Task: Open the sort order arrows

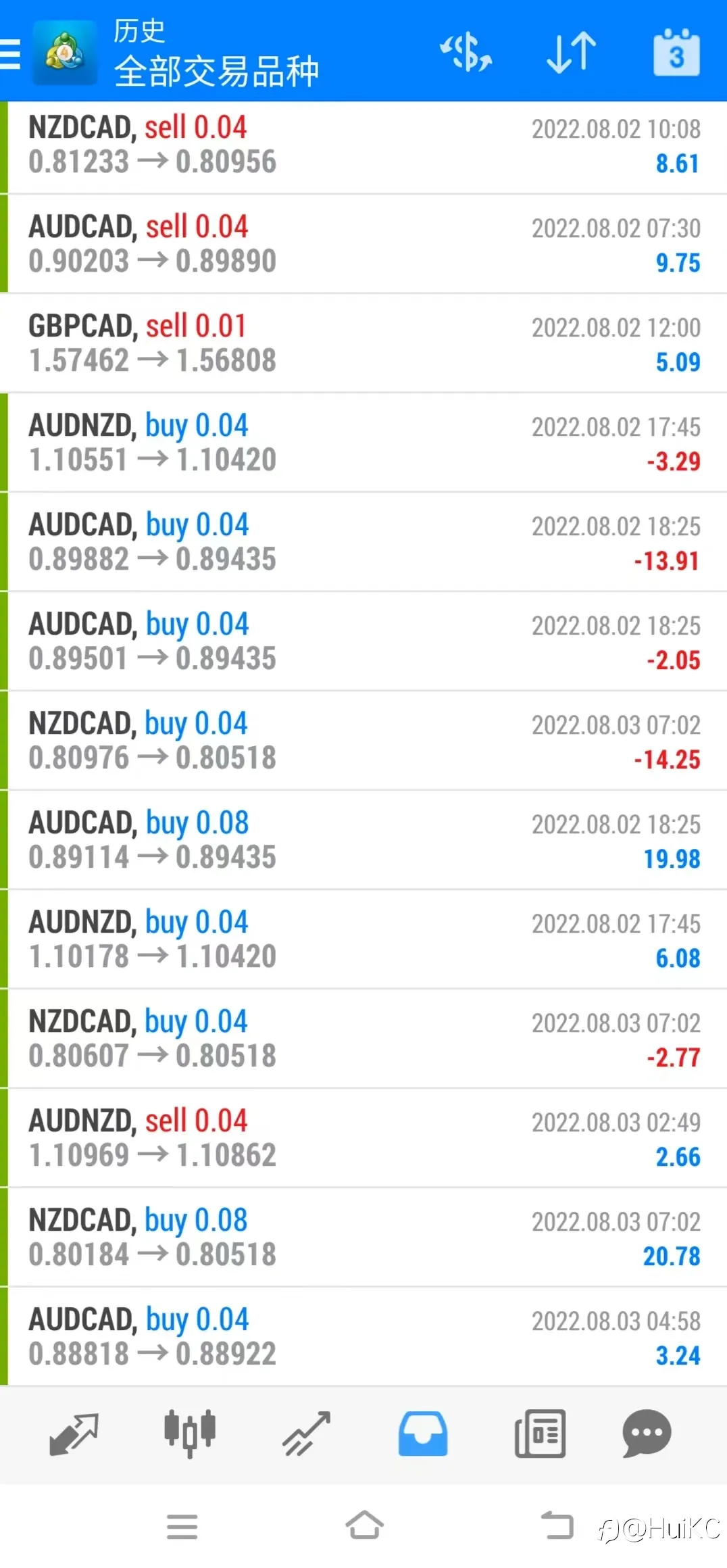Action: click(x=572, y=53)
